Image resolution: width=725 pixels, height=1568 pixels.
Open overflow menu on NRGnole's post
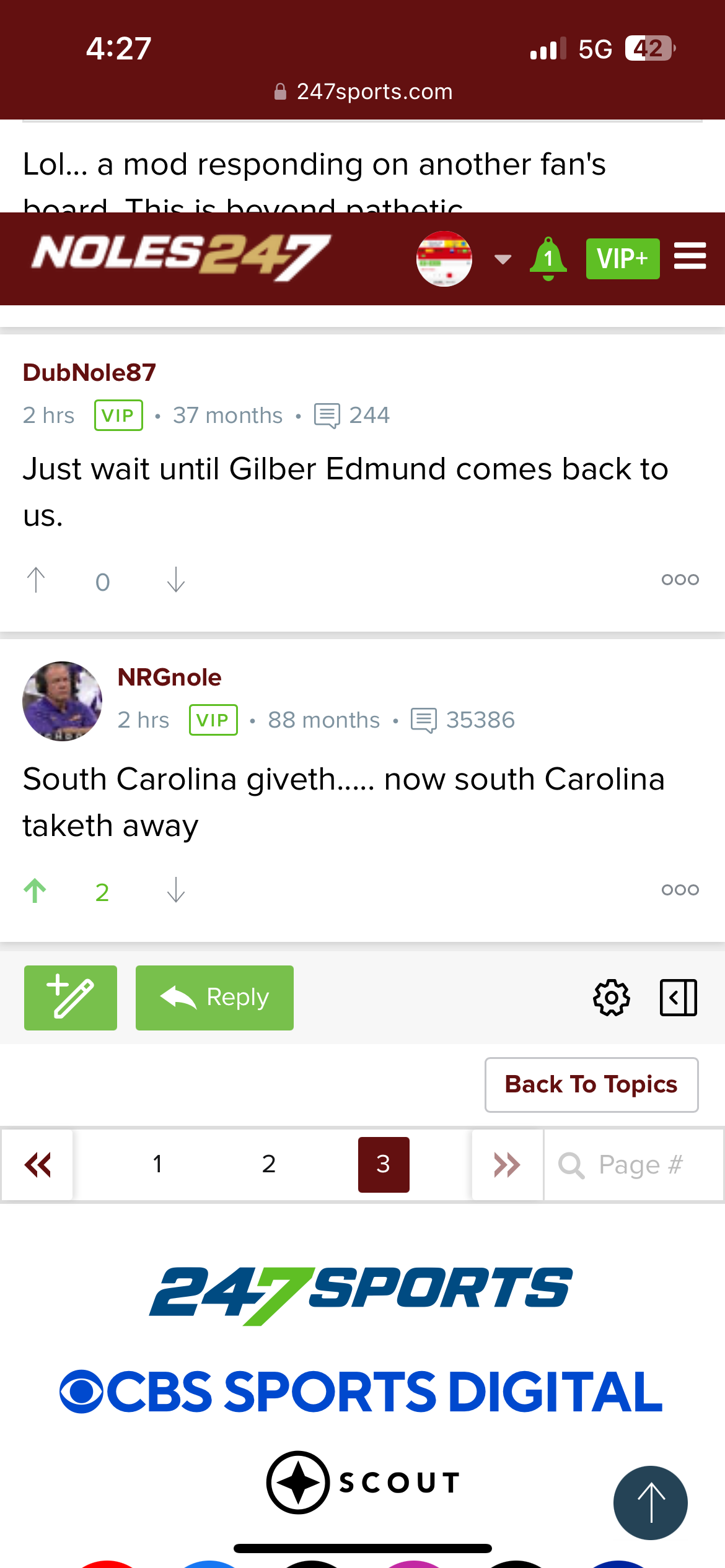pyautogui.click(x=679, y=890)
